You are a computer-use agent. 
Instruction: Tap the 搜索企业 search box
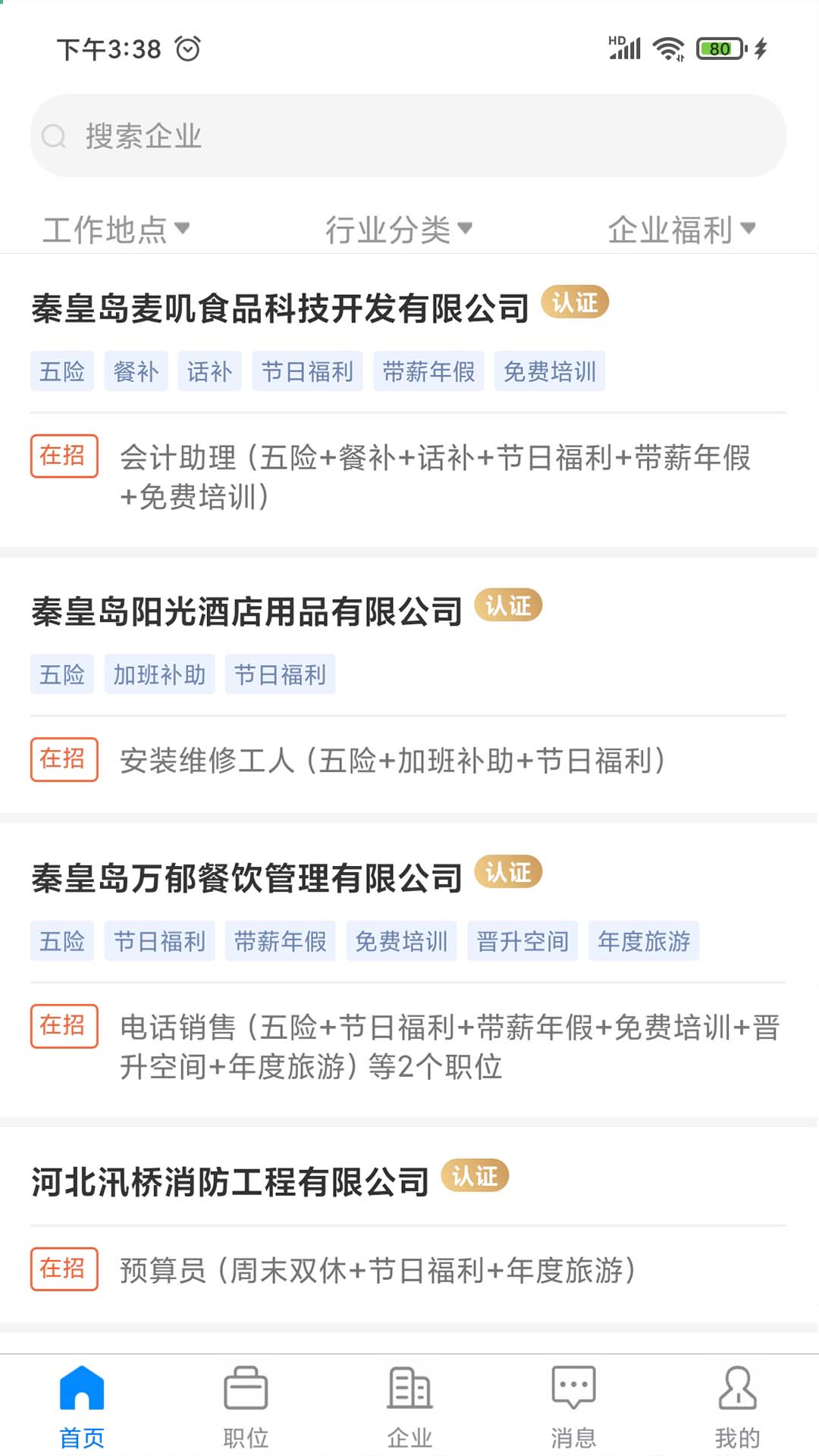click(x=408, y=136)
